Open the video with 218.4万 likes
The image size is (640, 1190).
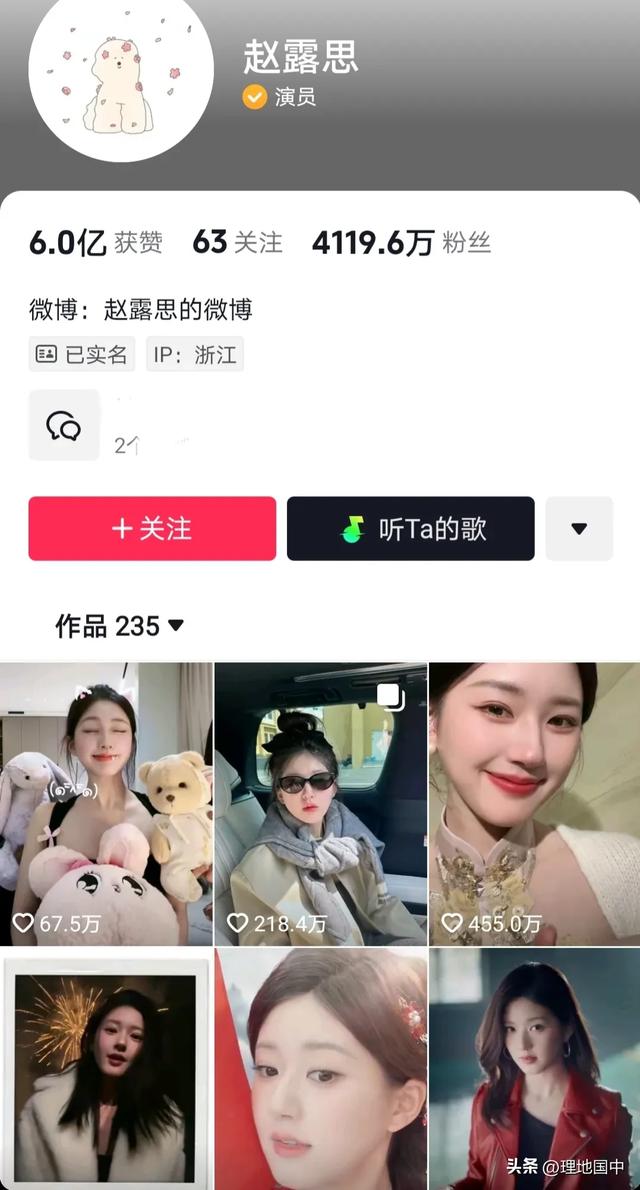coord(320,803)
